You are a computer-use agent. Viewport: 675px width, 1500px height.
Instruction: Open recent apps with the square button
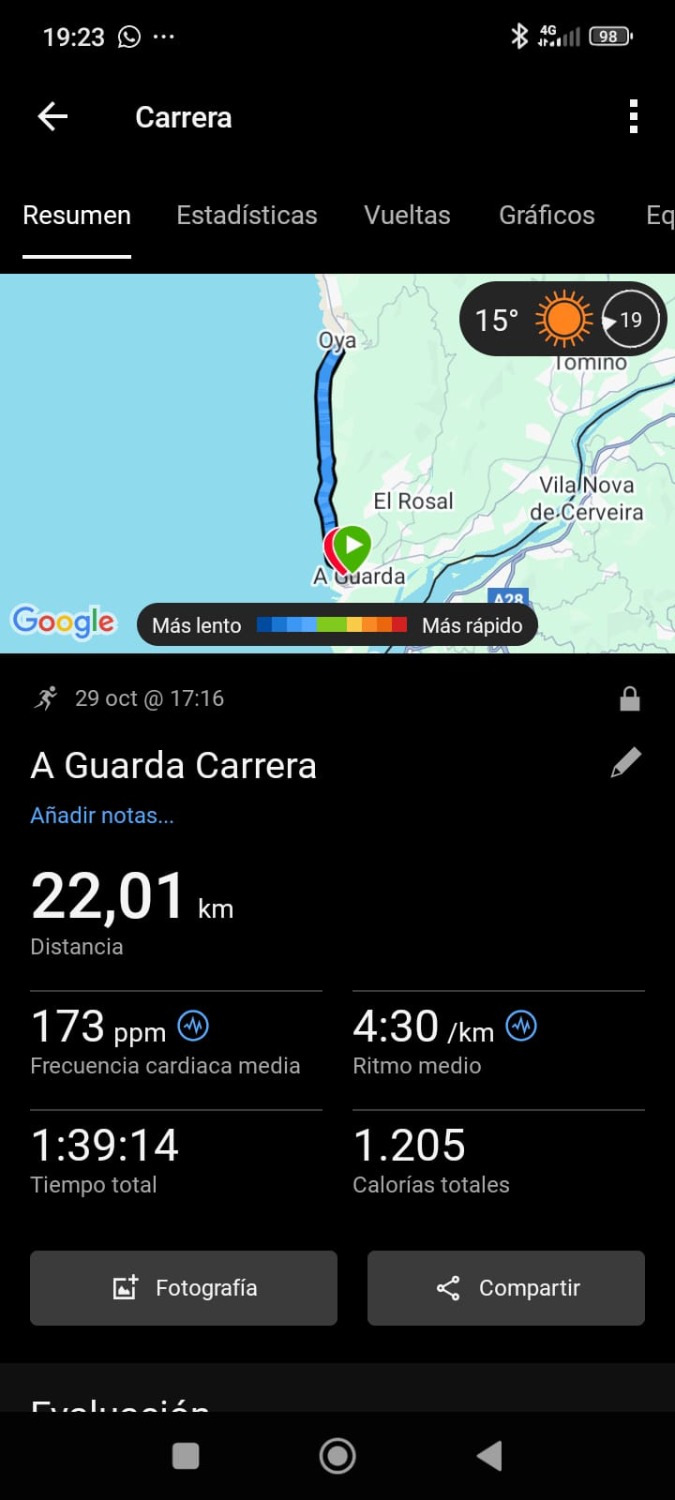pyautogui.click(x=186, y=1456)
